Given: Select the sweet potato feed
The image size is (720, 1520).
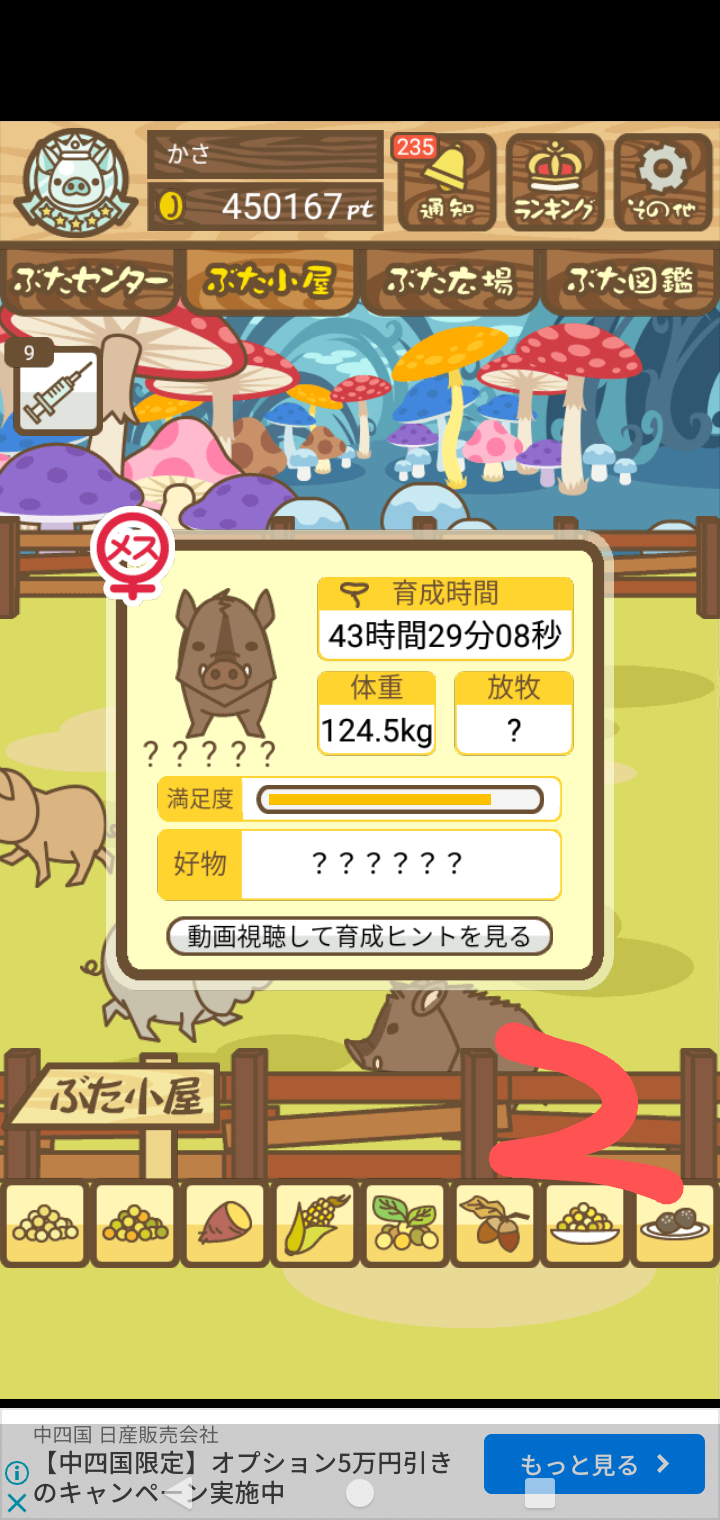Looking at the screenshot, I should 225,1223.
